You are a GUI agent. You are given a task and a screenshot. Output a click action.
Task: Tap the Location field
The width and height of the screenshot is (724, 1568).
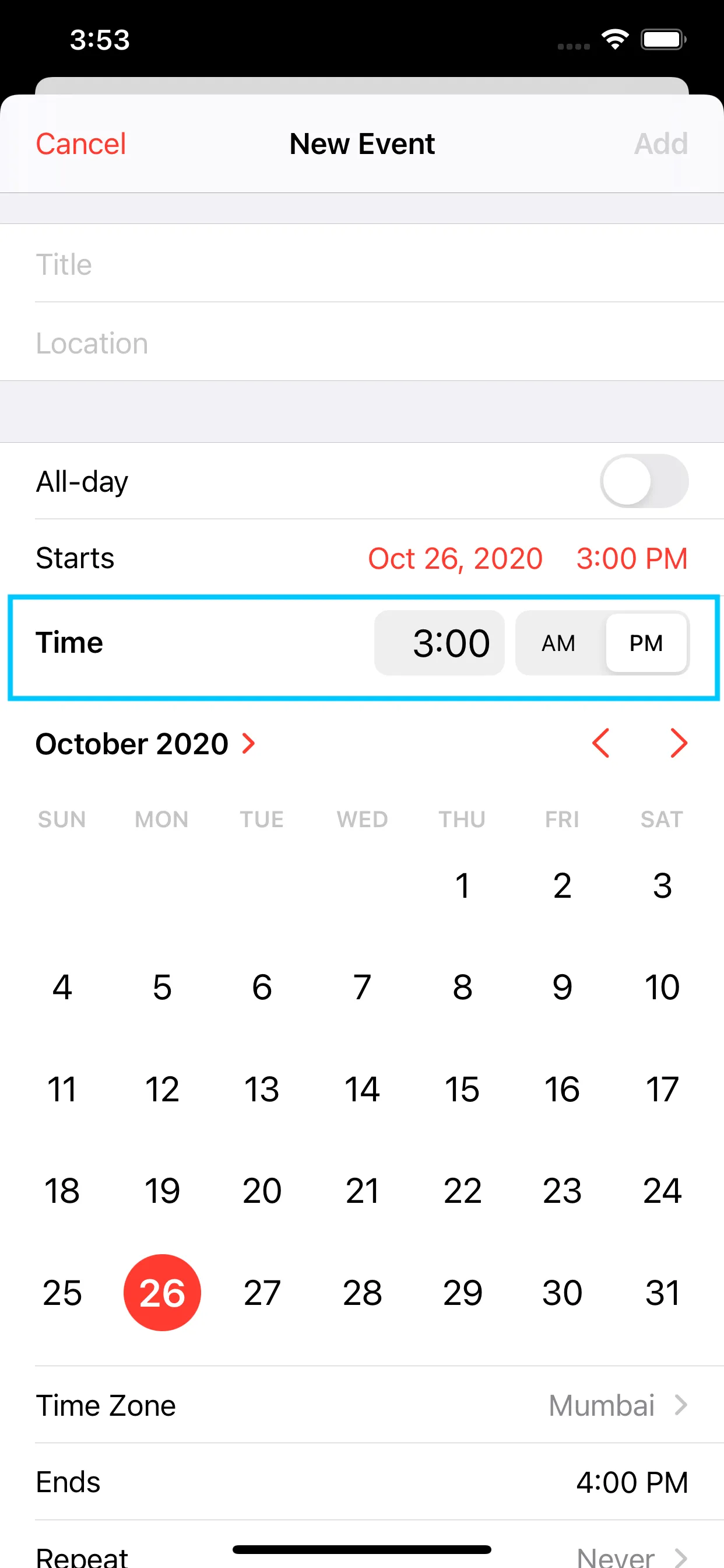click(361, 342)
